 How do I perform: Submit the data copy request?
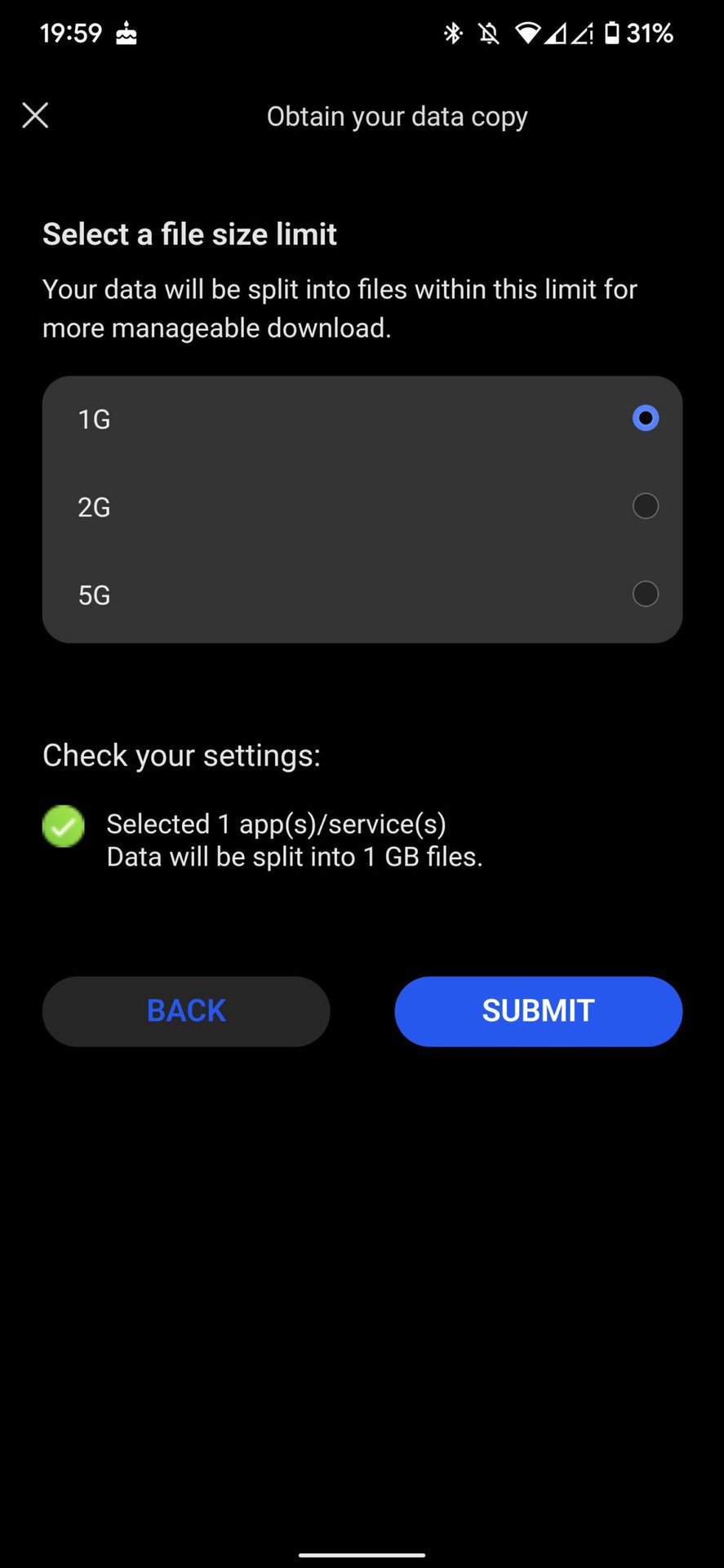coord(538,1011)
